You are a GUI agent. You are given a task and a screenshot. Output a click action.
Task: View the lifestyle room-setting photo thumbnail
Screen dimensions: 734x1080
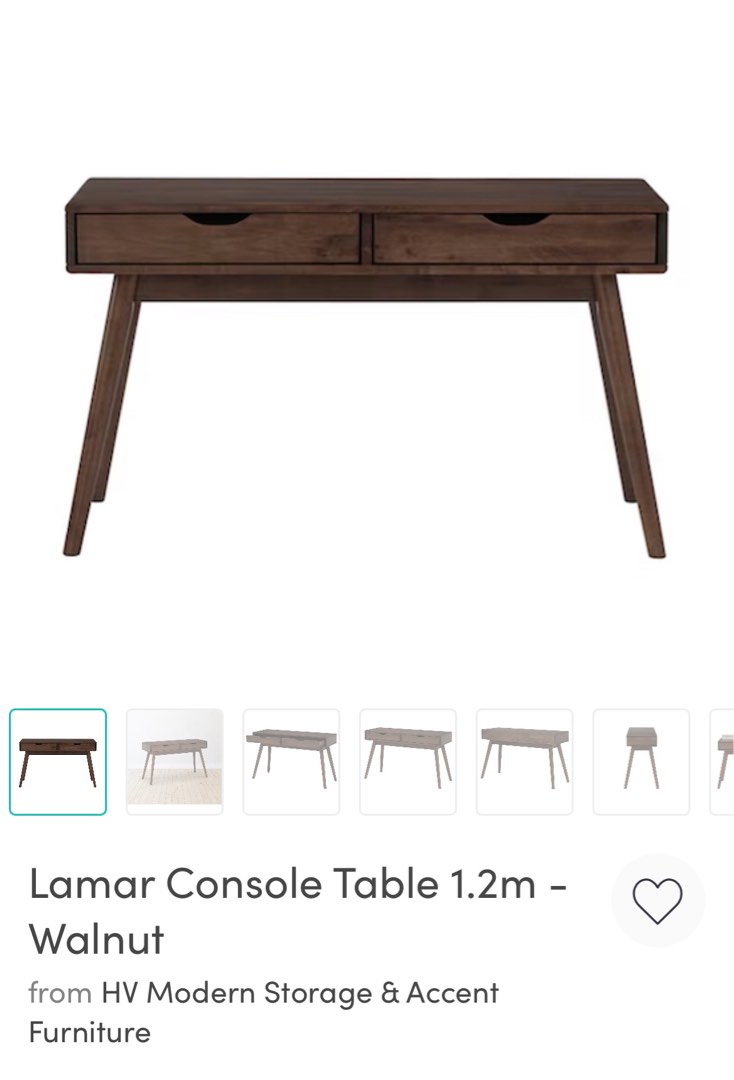pyautogui.click(x=174, y=761)
